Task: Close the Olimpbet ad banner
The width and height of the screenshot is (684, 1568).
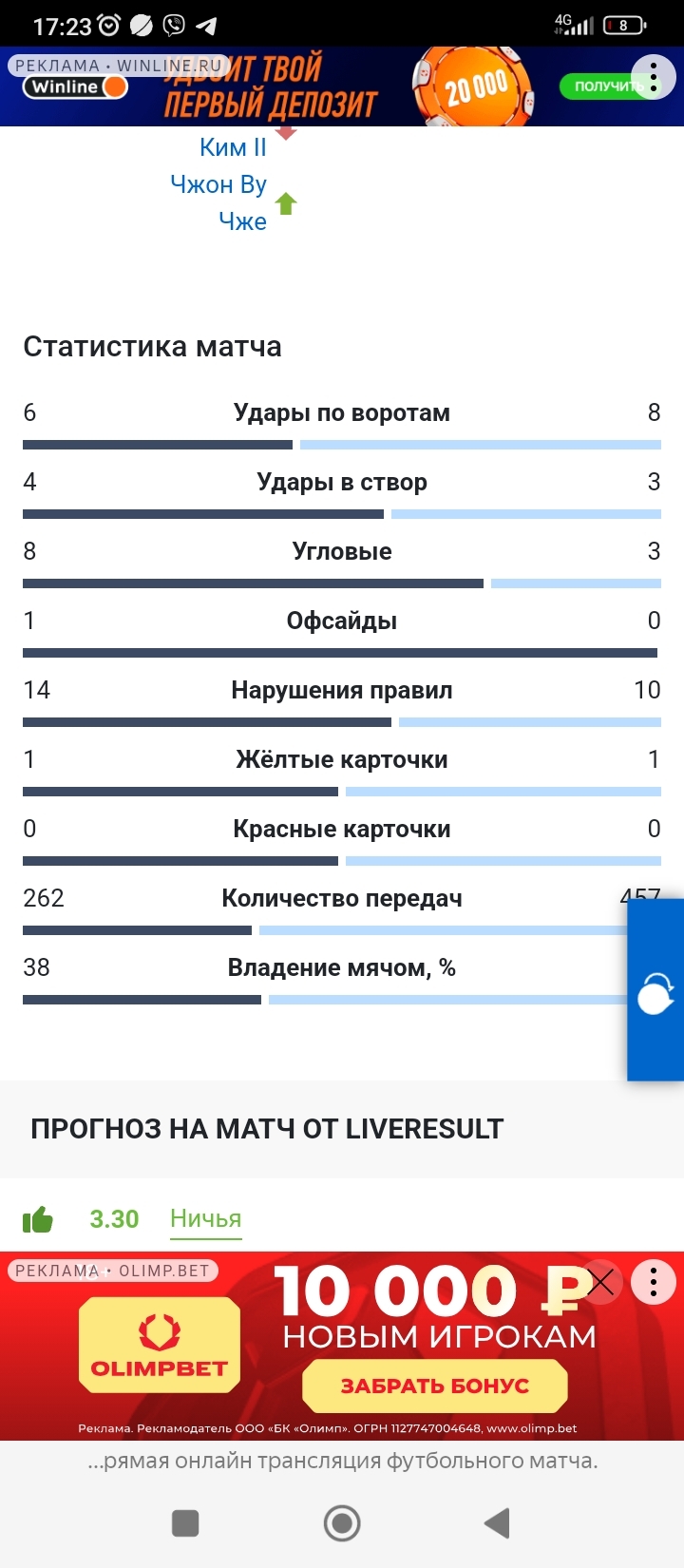Action: (x=600, y=1284)
